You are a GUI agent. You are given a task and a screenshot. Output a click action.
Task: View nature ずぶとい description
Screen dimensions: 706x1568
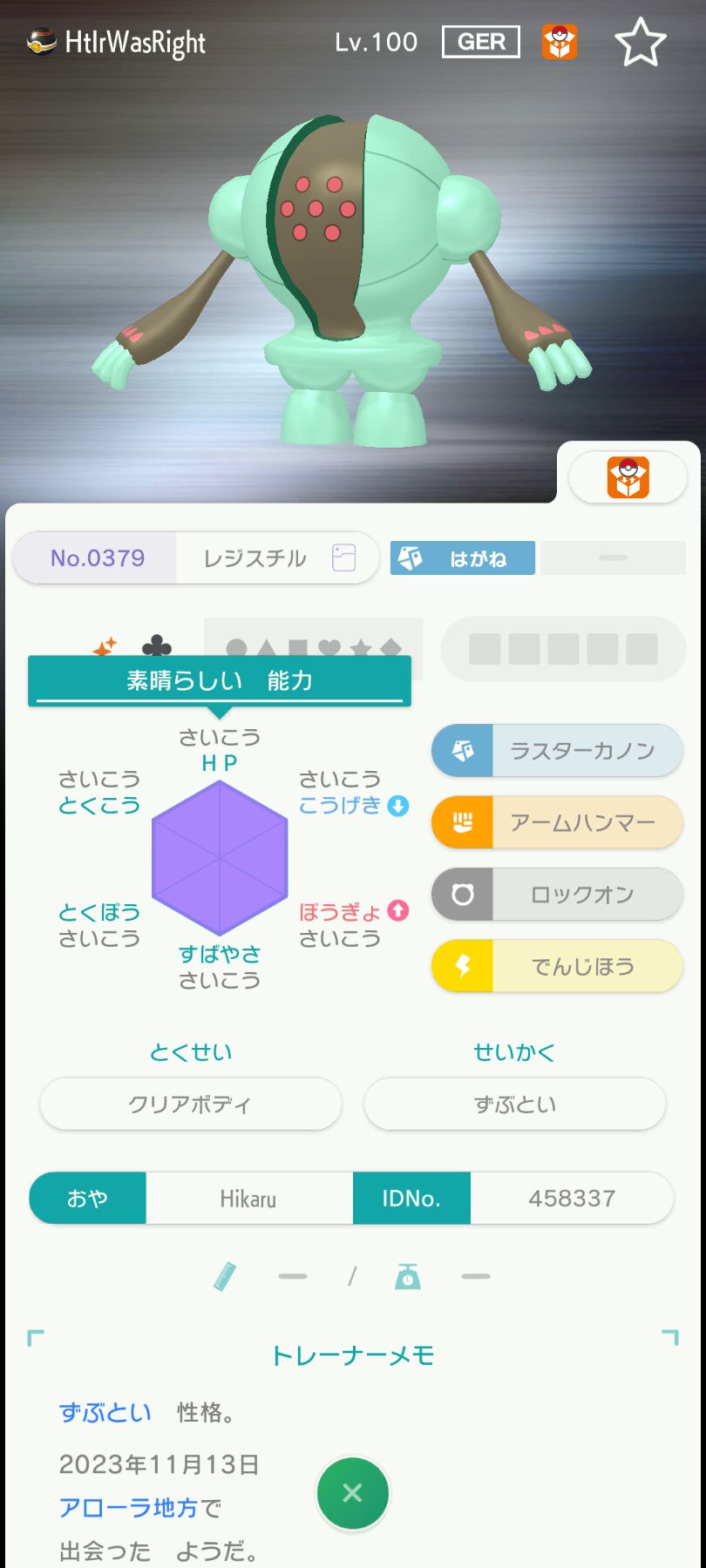coord(514,1105)
